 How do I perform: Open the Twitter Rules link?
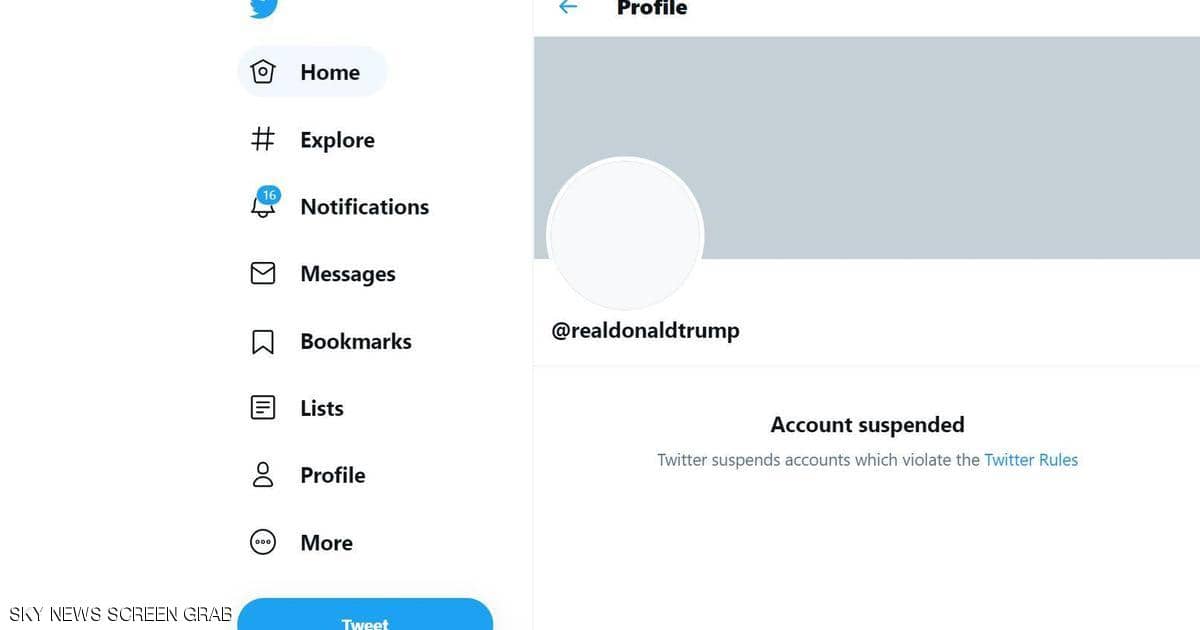tap(1031, 460)
